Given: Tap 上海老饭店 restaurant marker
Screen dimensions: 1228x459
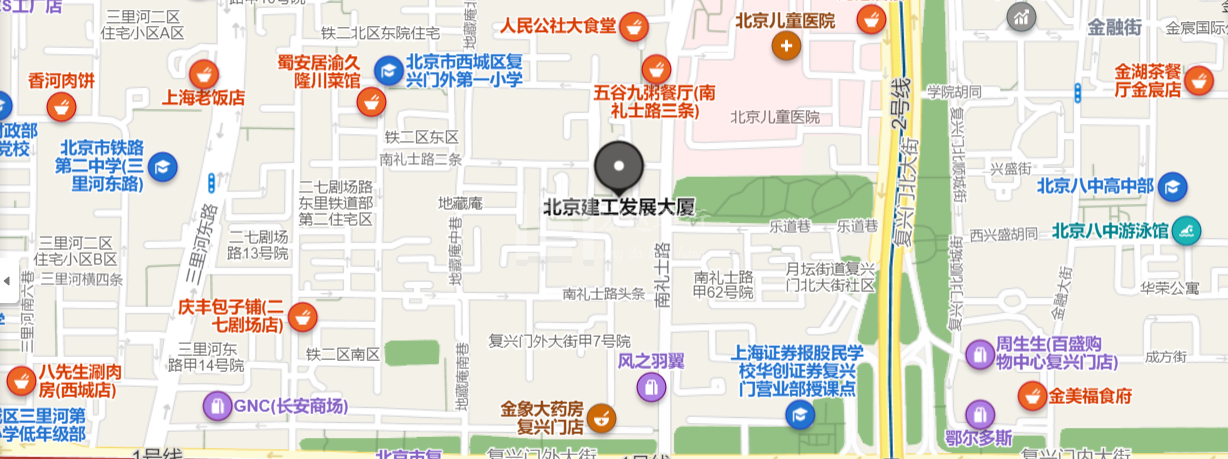Looking at the screenshot, I should click(x=204, y=73).
